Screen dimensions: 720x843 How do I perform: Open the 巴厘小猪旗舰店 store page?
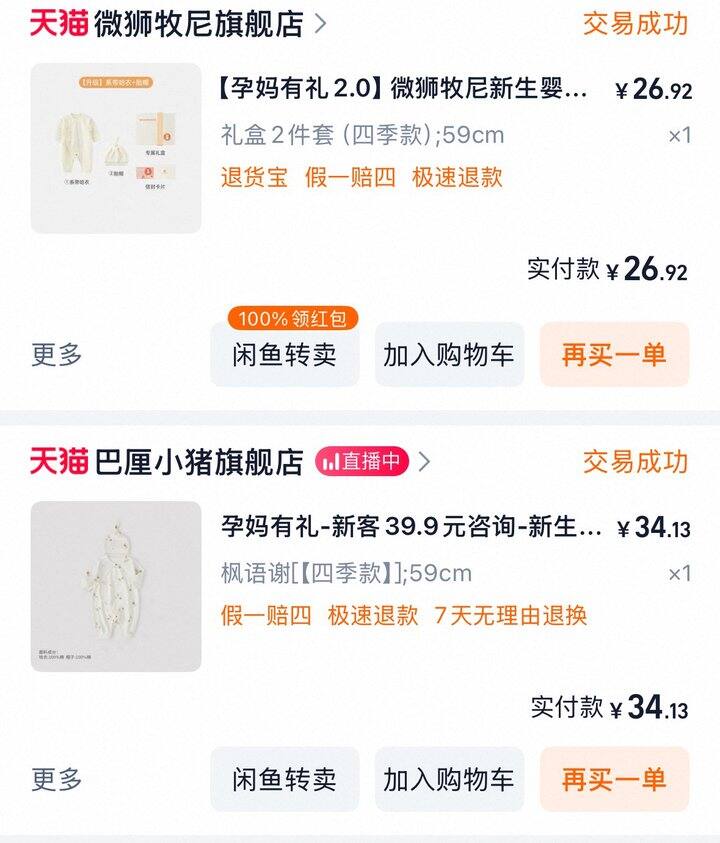click(198, 461)
